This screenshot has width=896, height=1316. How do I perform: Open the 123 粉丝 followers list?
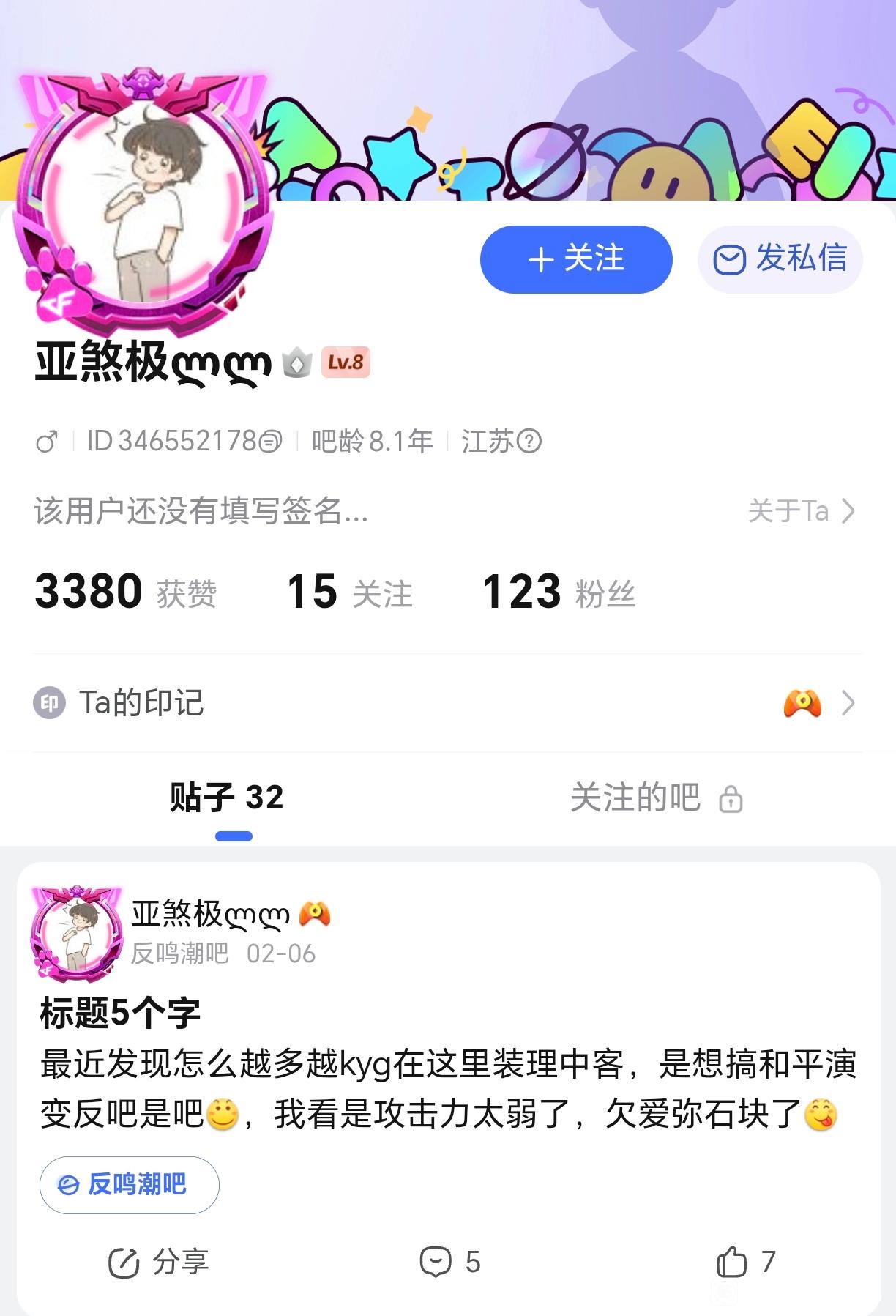tap(559, 592)
